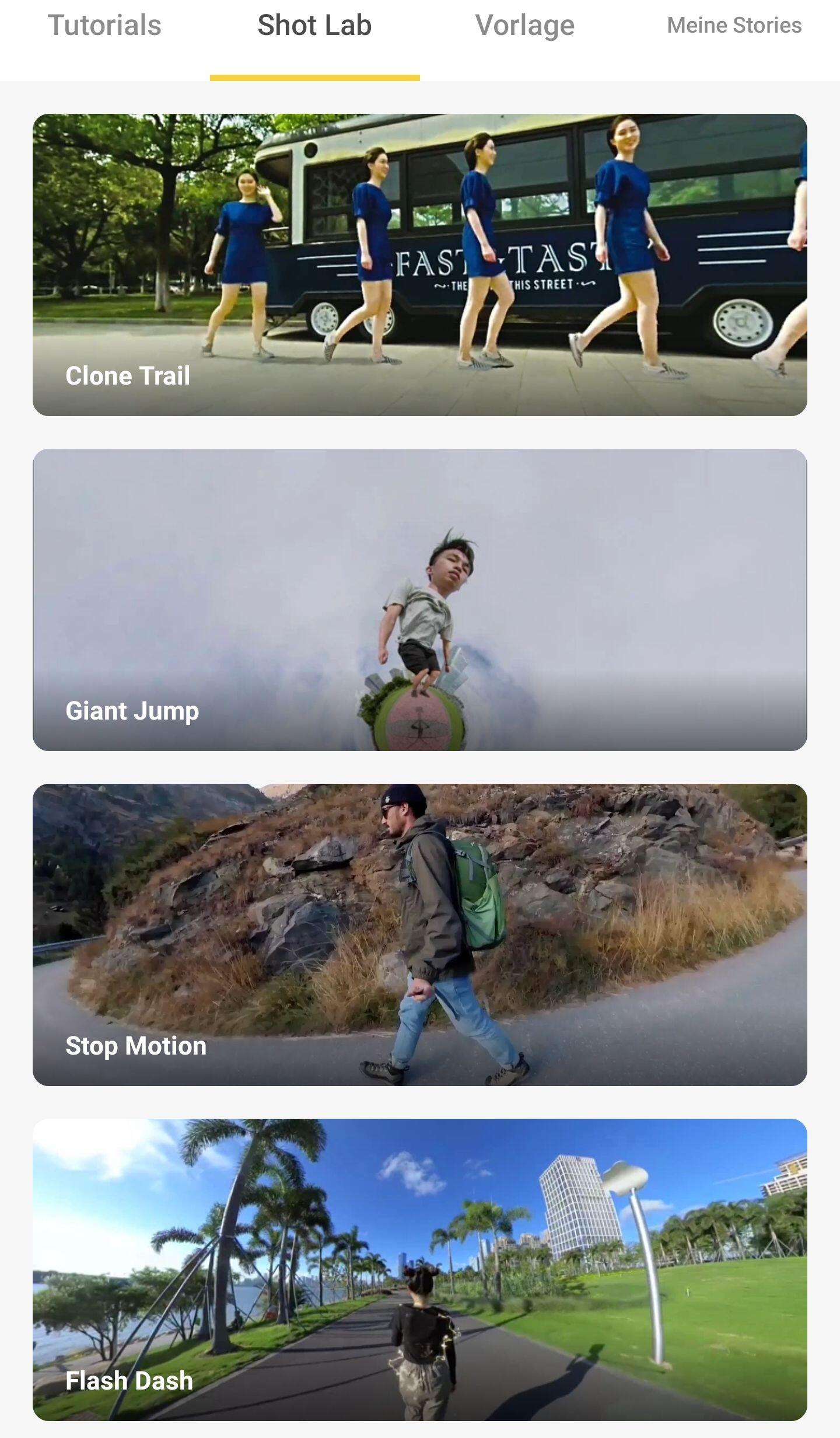Open the Clone Trail effect card
This screenshot has height=1438, width=840.
(420, 265)
